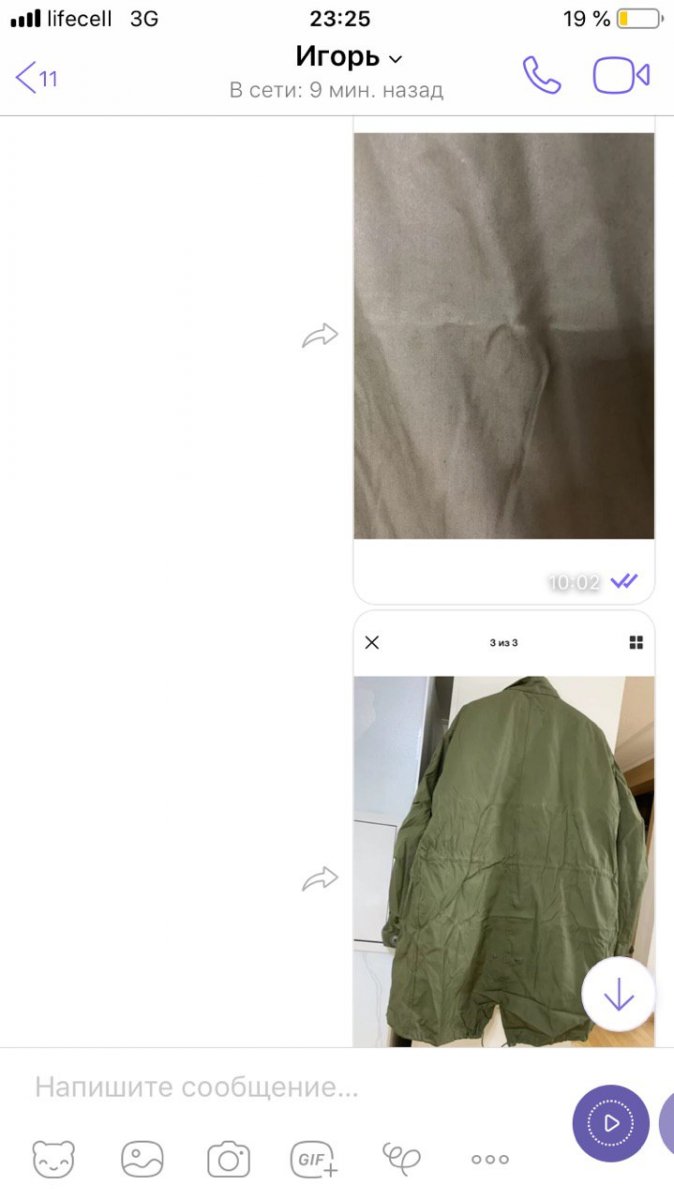Jump to the latest messages

[618, 994]
